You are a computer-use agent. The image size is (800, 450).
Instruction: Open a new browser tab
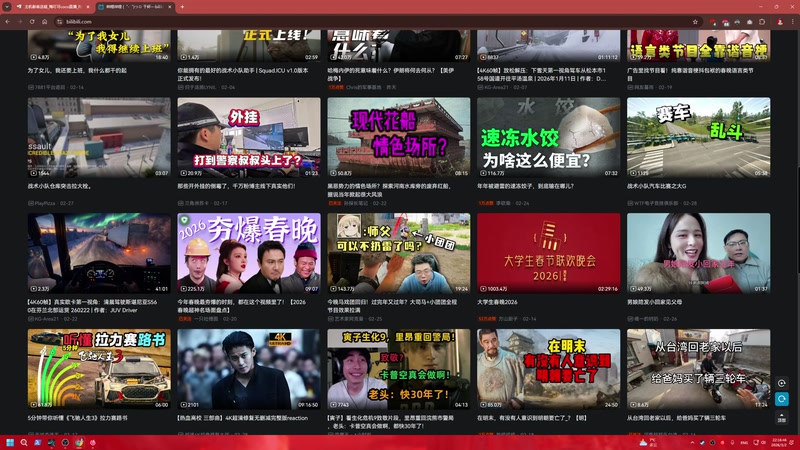pyautogui.click(x=182, y=6)
